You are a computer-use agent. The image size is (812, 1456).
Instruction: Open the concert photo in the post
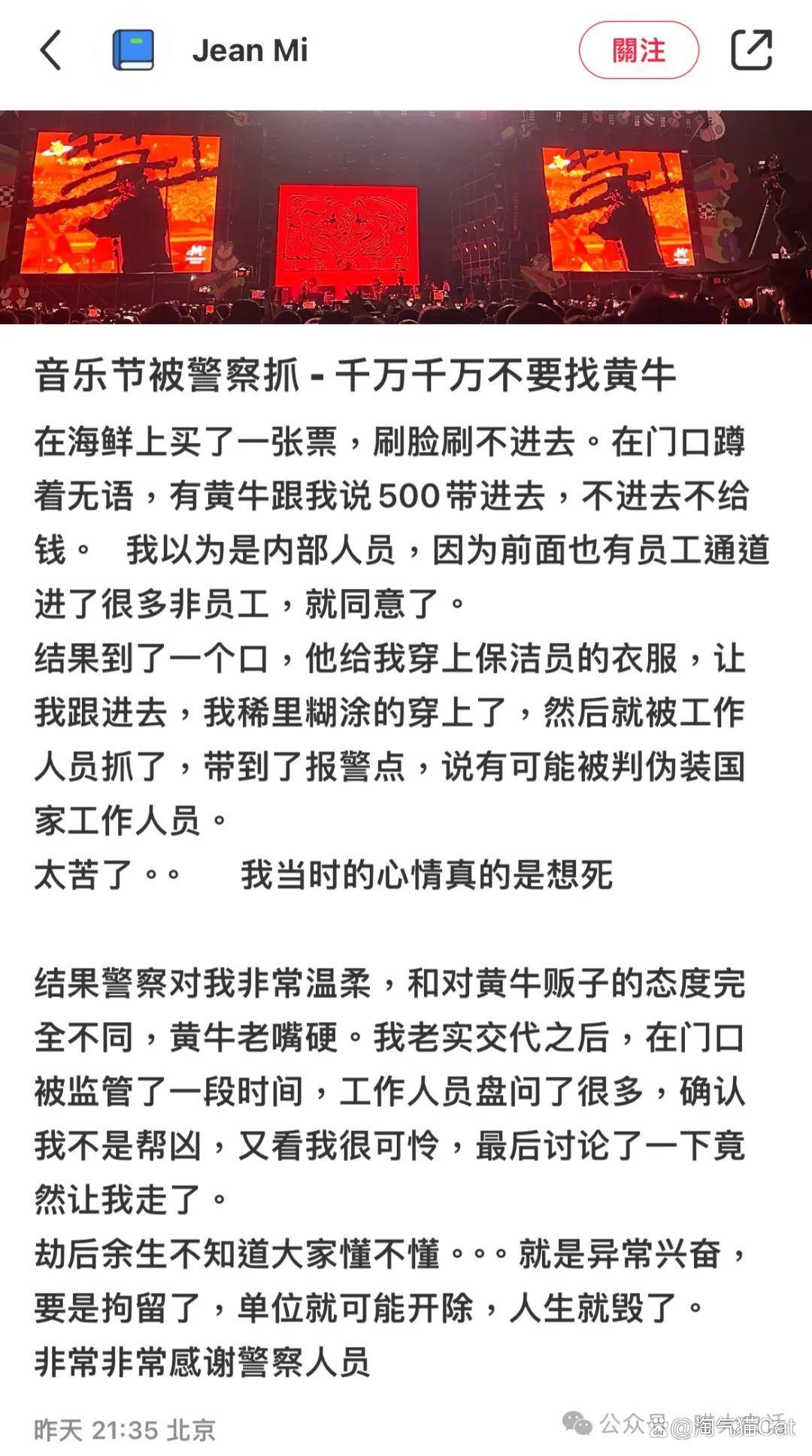(406, 217)
